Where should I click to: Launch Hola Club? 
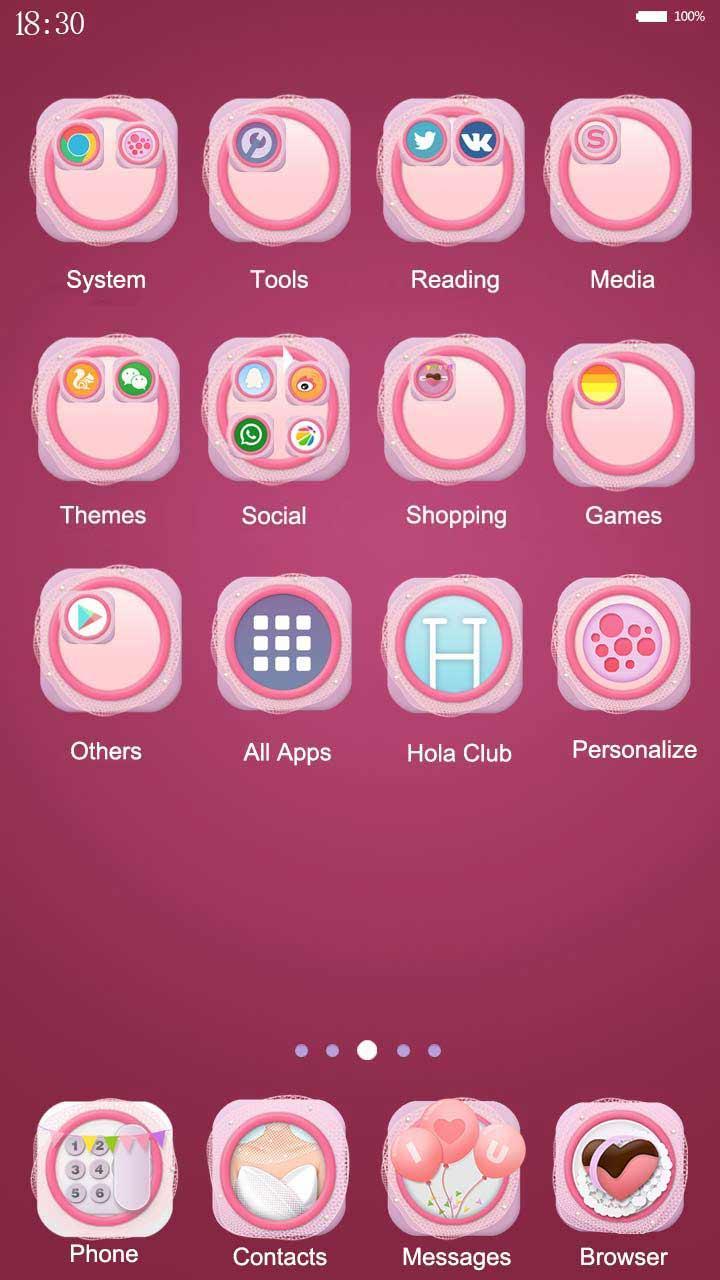(x=456, y=642)
